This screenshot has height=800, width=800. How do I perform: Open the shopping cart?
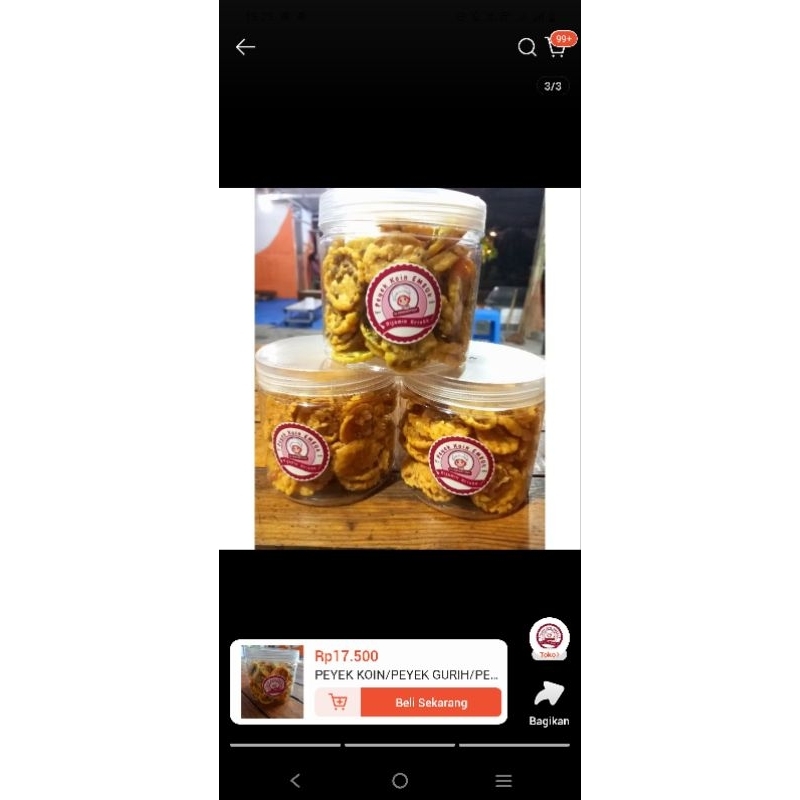tap(556, 47)
